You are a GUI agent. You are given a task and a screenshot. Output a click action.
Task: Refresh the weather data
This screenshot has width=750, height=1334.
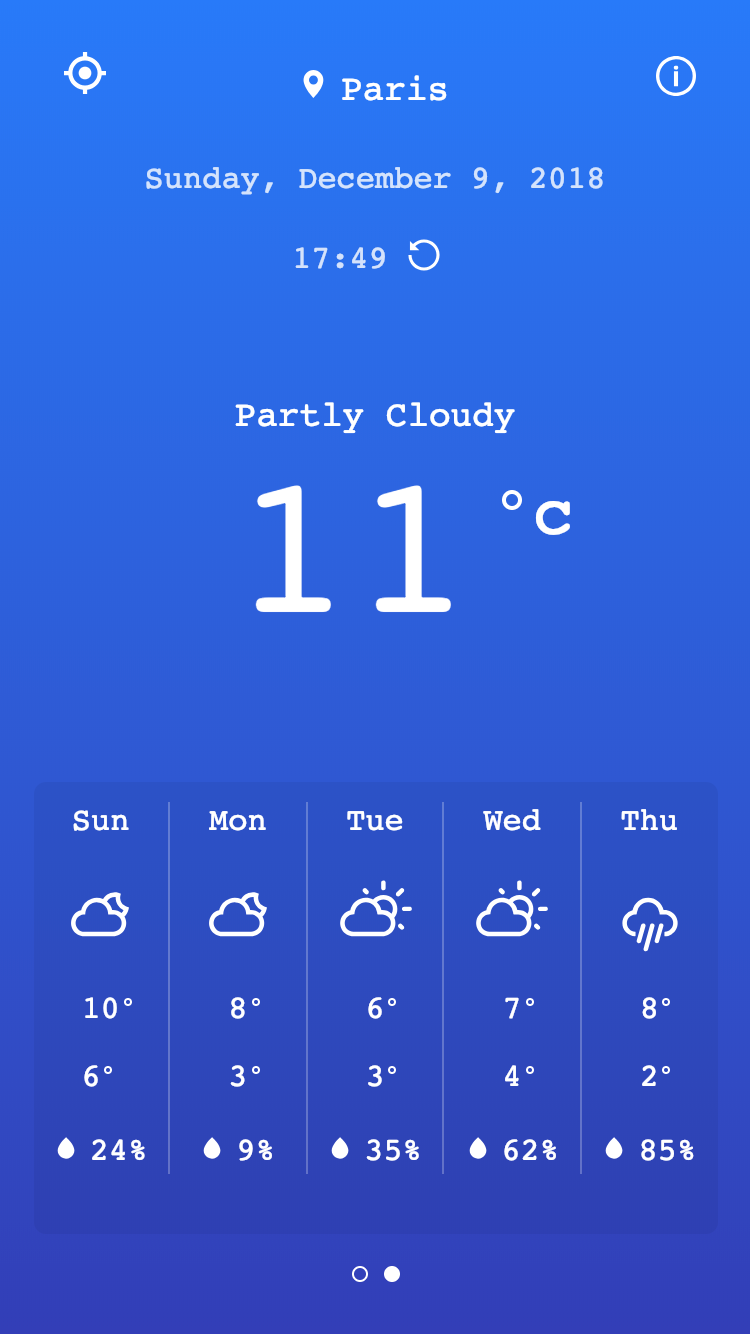pyautogui.click(x=424, y=256)
